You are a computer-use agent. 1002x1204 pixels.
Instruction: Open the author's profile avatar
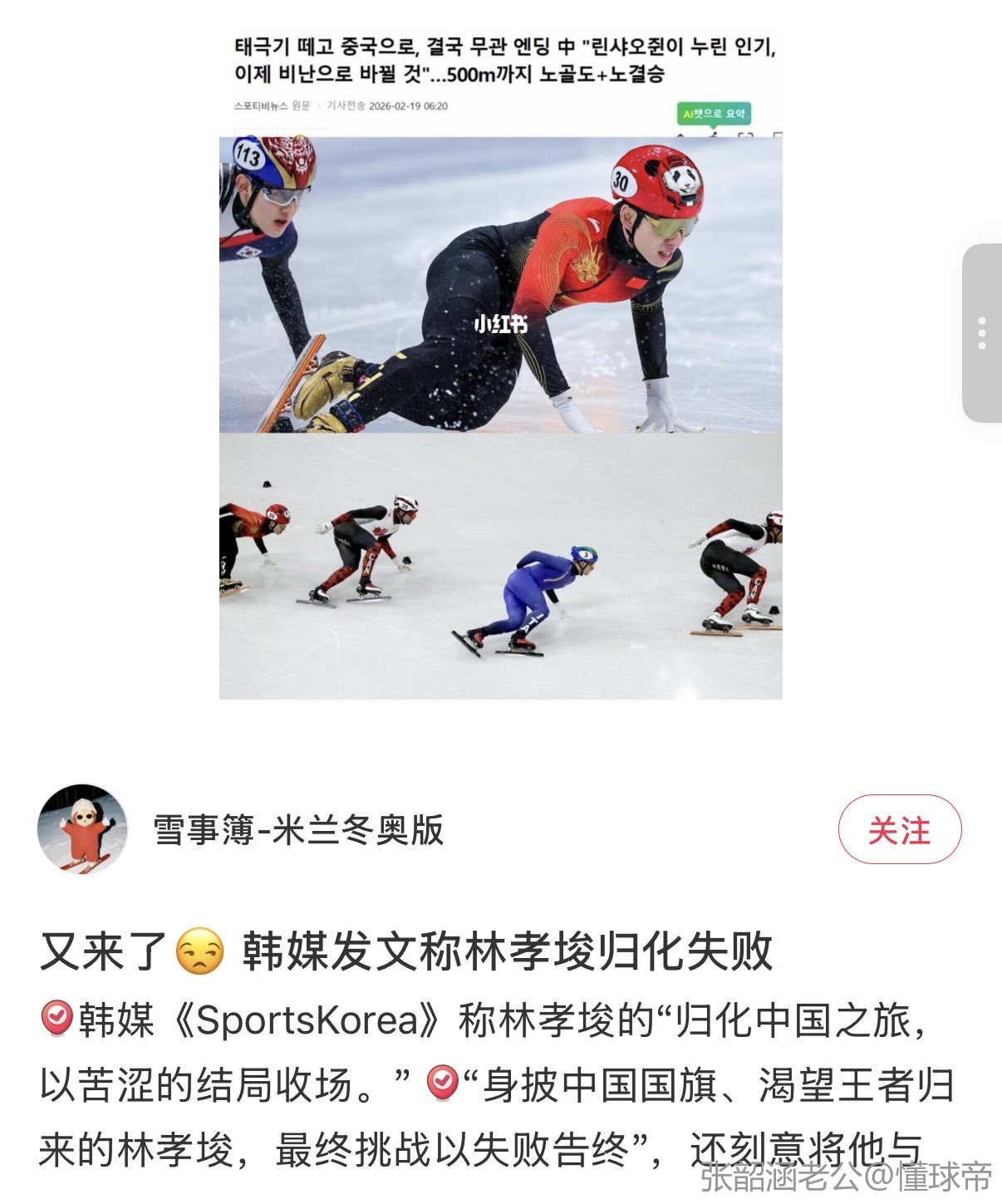click(83, 828)
